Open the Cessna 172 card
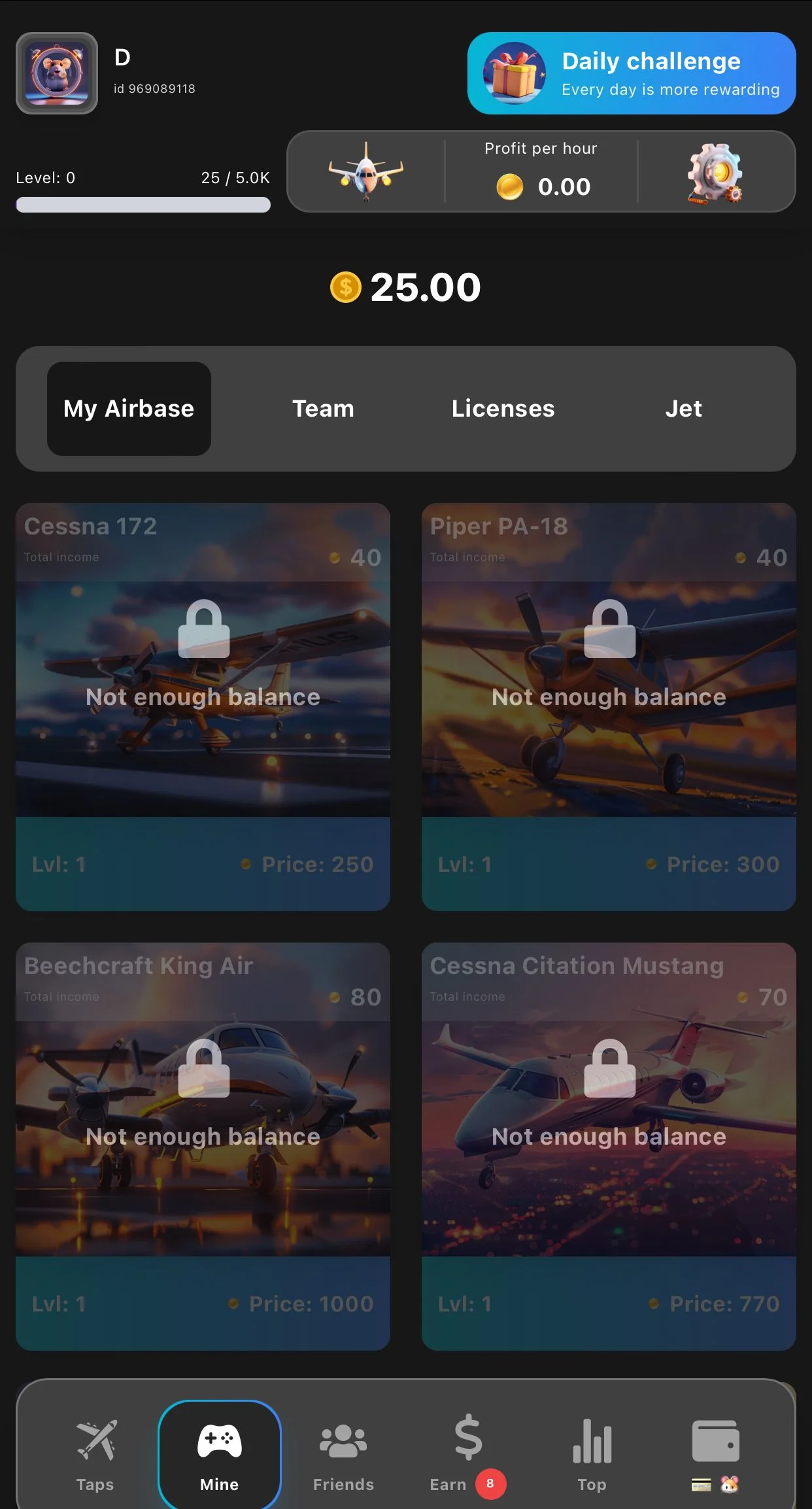812x1509 pixels. pyautogui.click(x=203, y=707)
